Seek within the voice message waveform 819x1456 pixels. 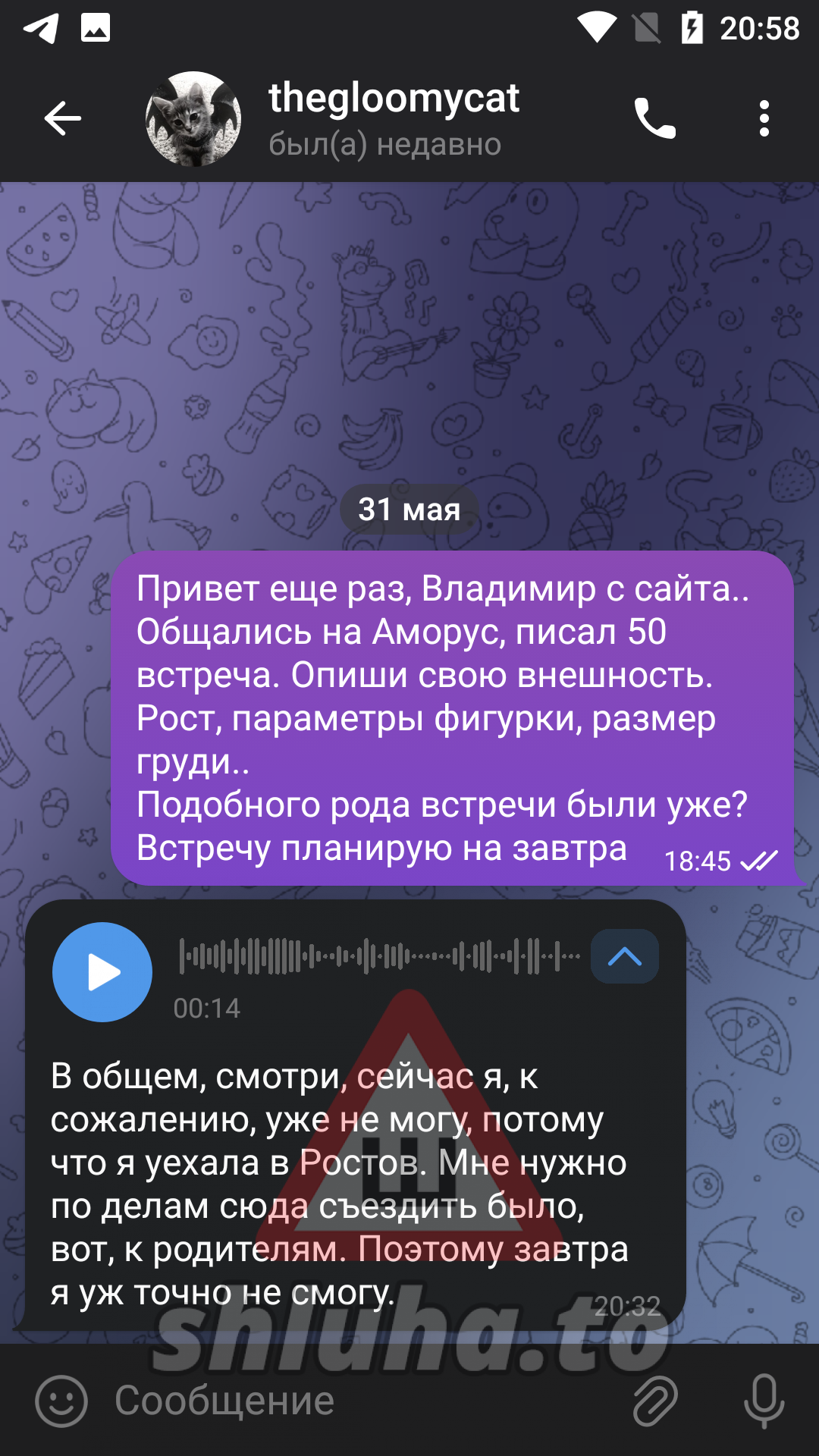379,956
